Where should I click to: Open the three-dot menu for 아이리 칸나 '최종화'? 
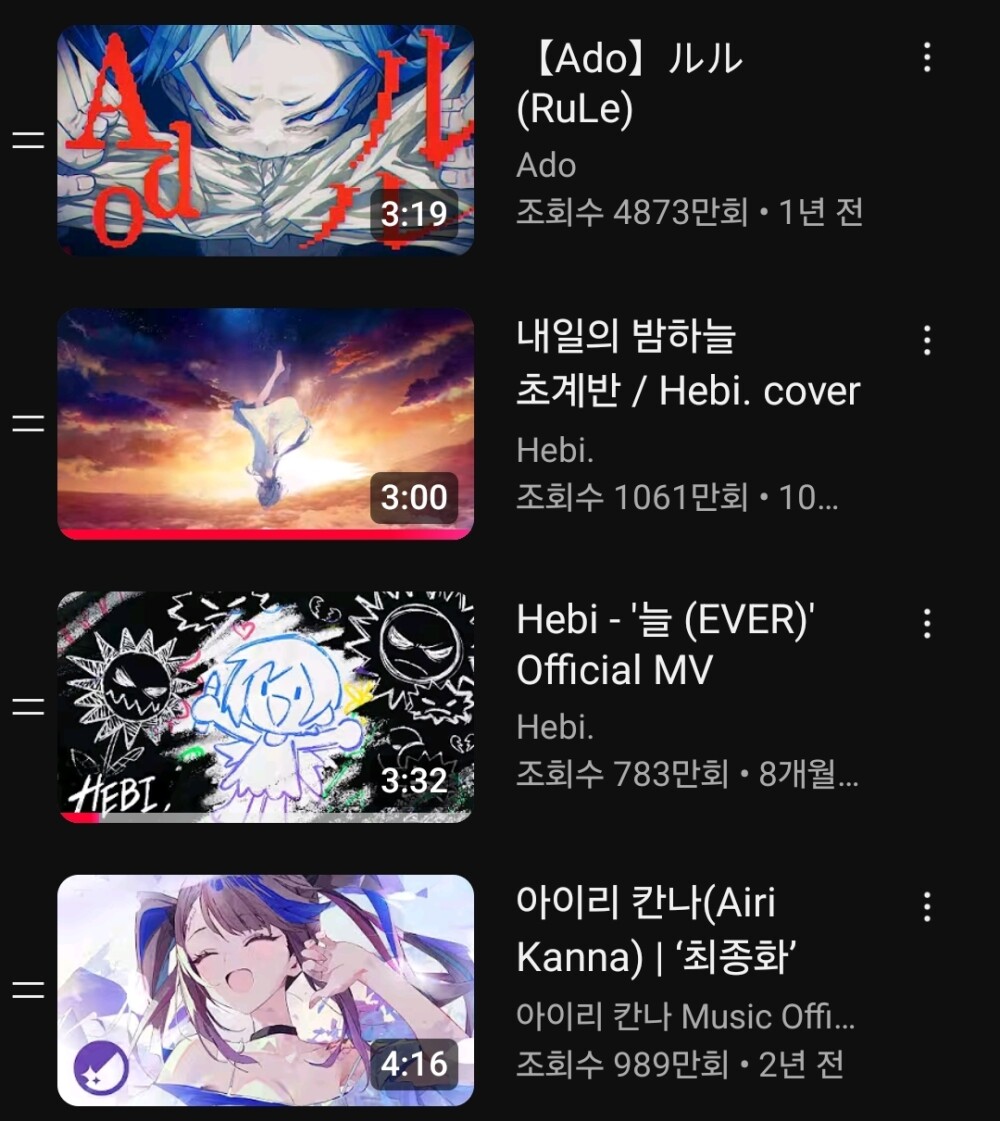tap(927, 906)
